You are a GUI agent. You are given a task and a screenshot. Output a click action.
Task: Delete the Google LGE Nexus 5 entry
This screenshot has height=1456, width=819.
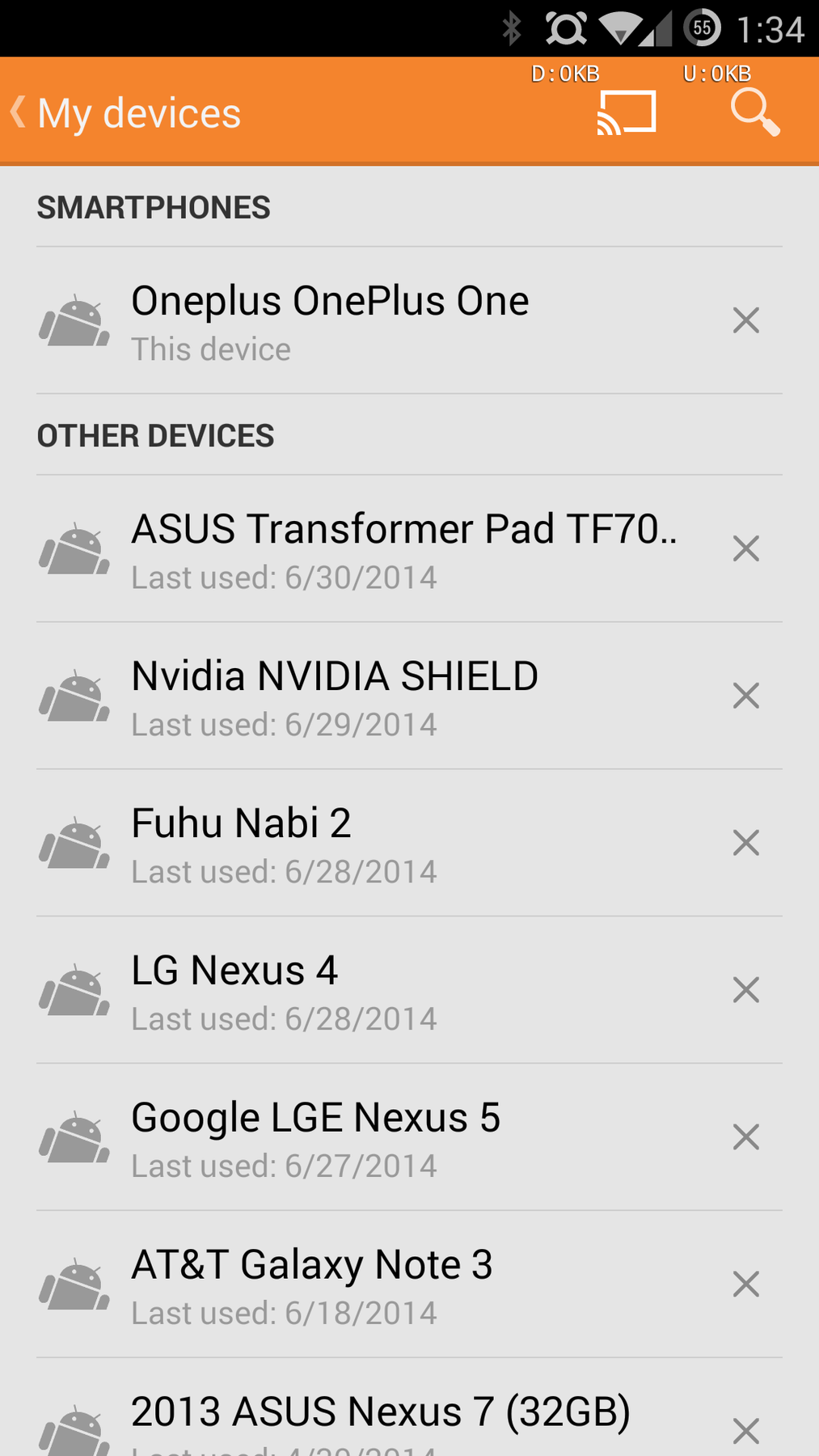(745, 1137)
